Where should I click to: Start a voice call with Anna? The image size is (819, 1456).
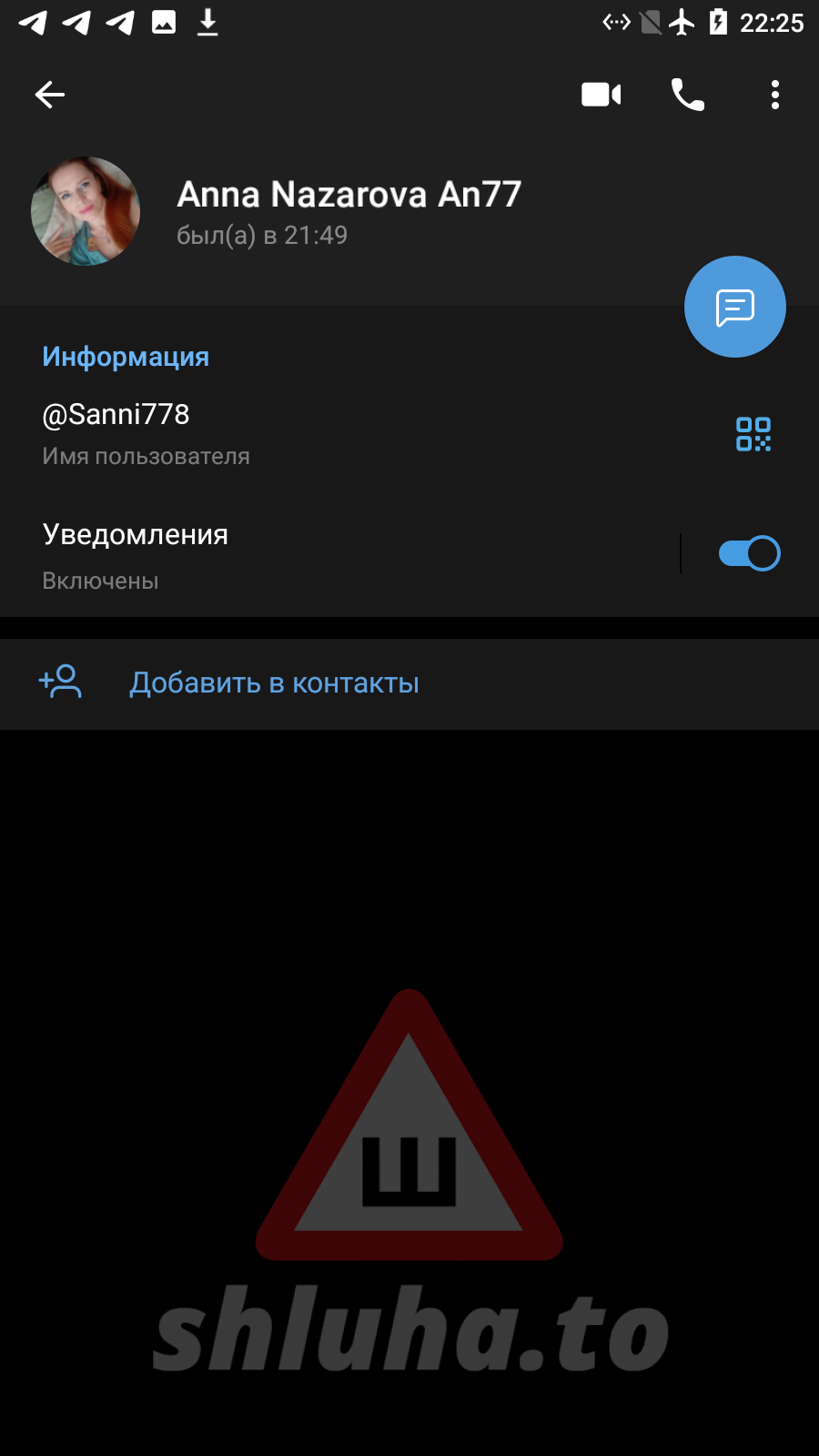688,95
